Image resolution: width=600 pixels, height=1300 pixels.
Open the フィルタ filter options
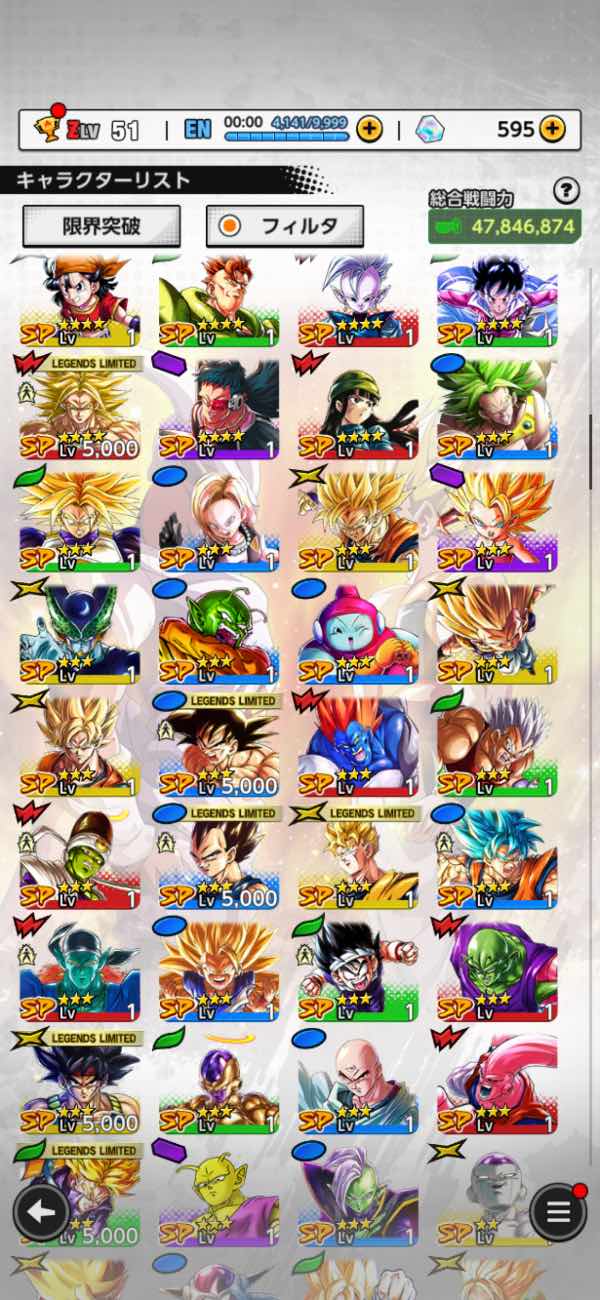285,226
